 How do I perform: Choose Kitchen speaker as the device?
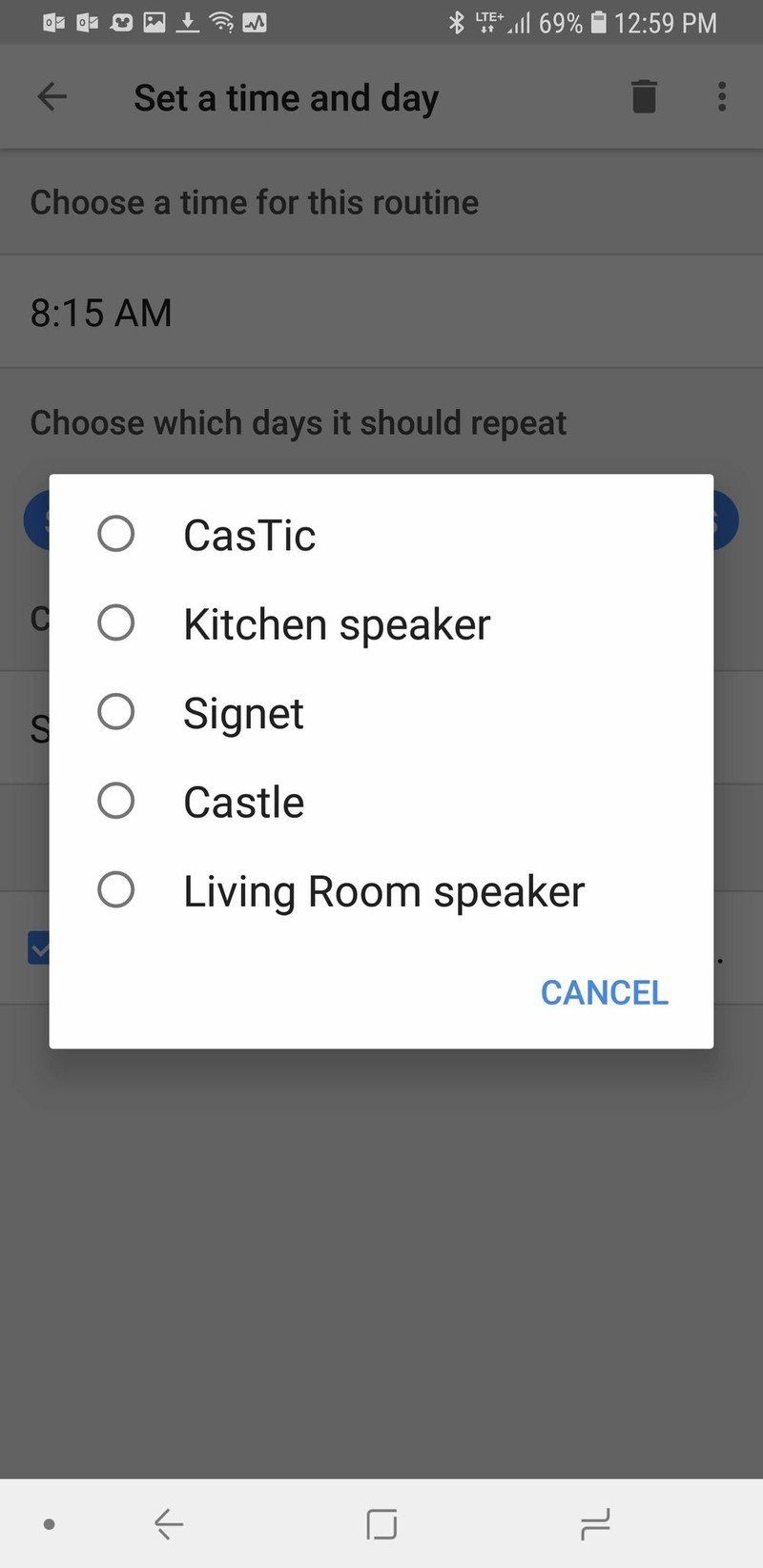pos(116,623)
